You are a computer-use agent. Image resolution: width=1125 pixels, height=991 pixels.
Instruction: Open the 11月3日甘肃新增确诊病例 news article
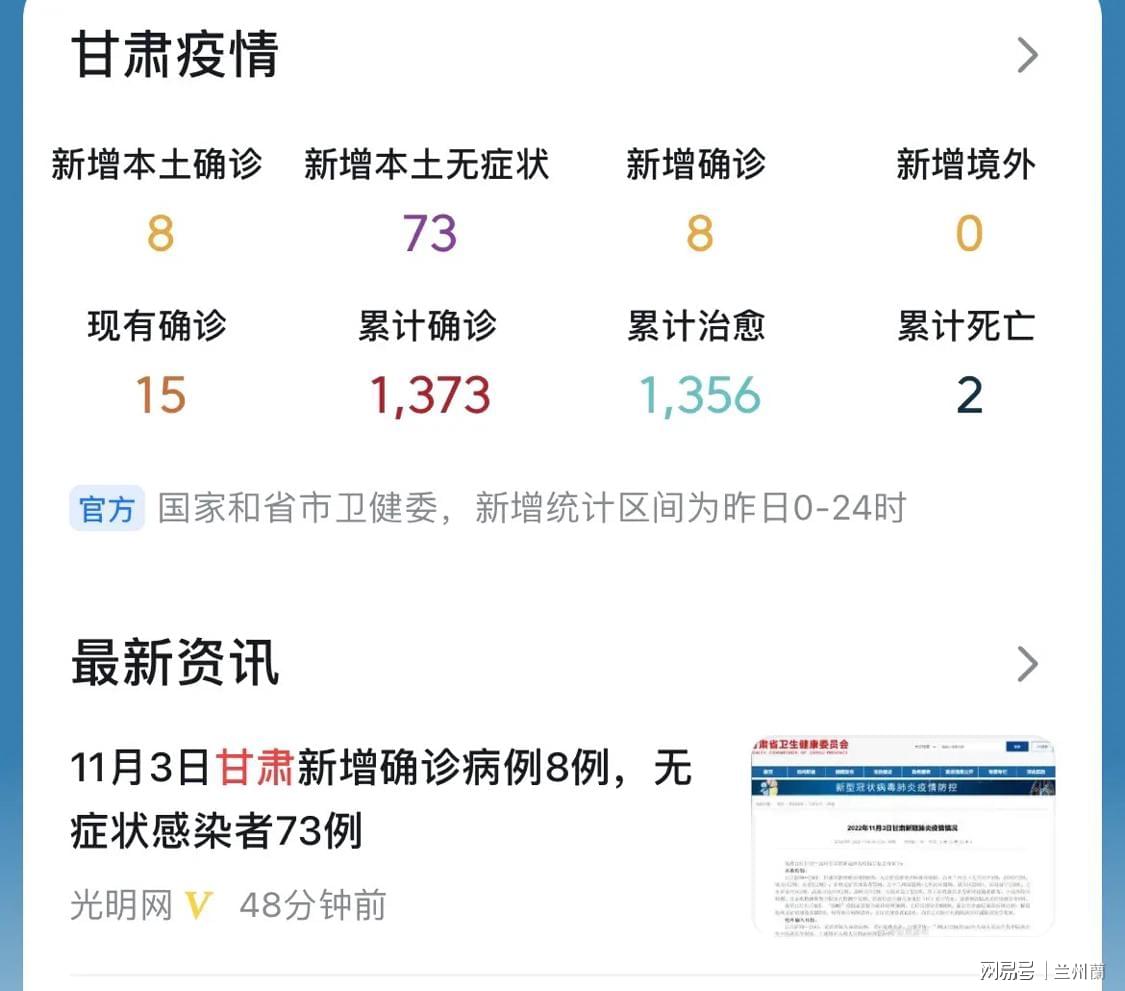[380, 799]
